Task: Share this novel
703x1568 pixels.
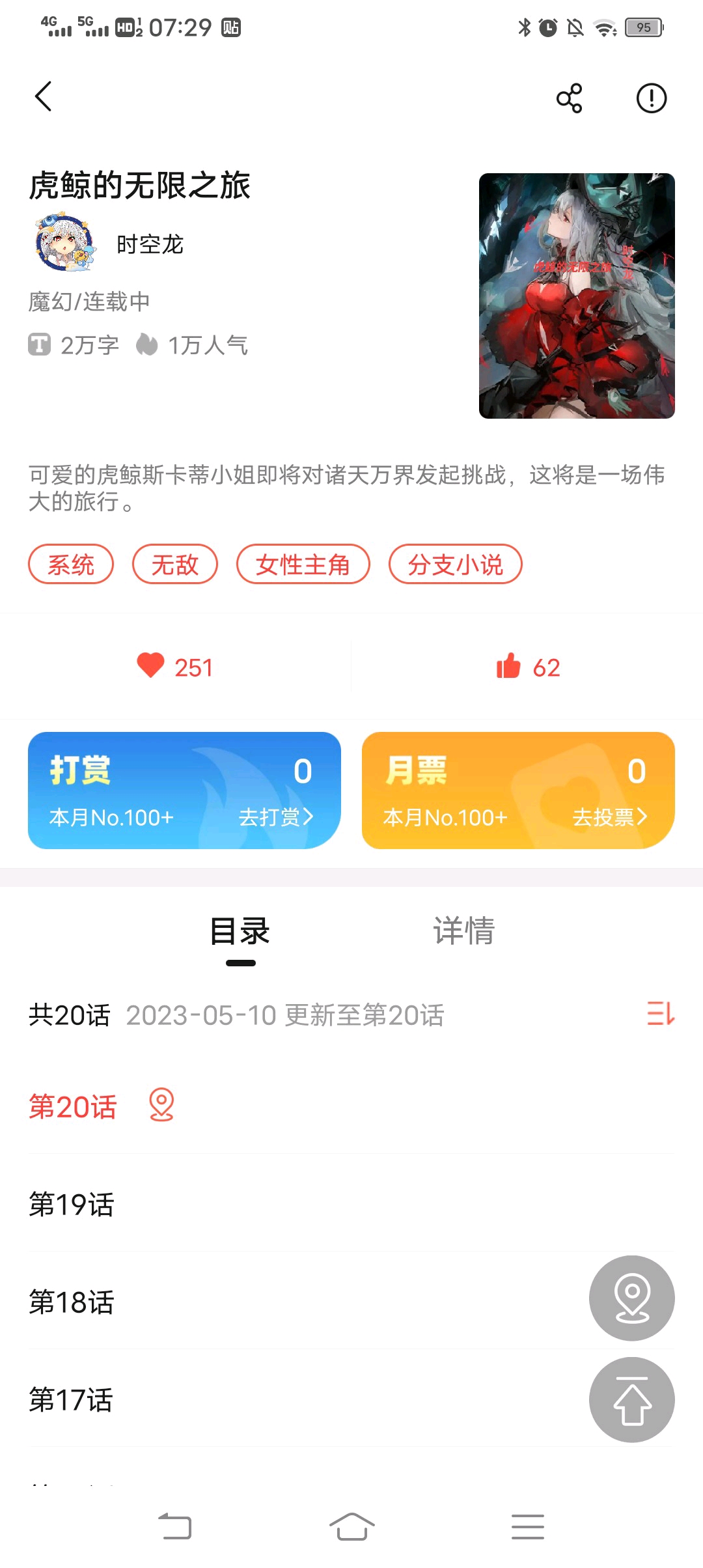Action: point(569,98)
